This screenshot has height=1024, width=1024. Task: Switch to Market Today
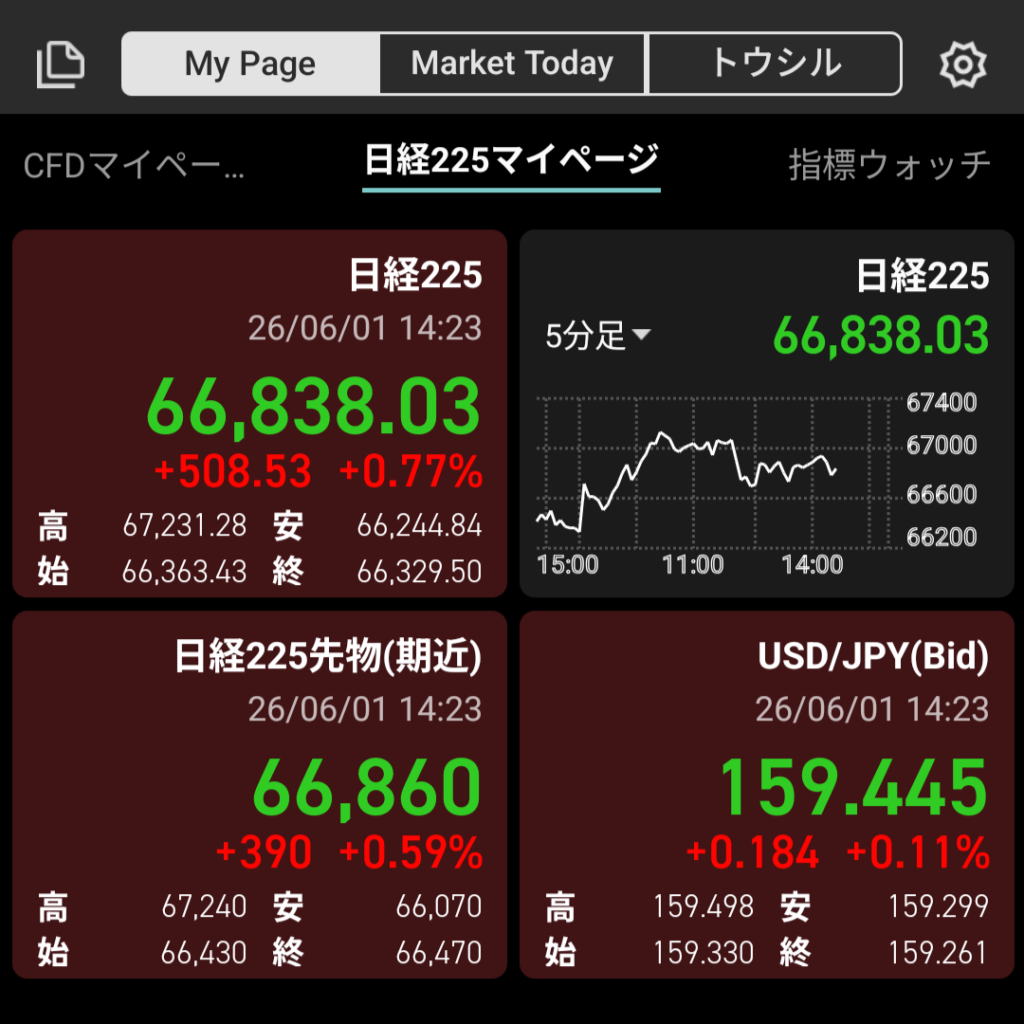[512, 64]
